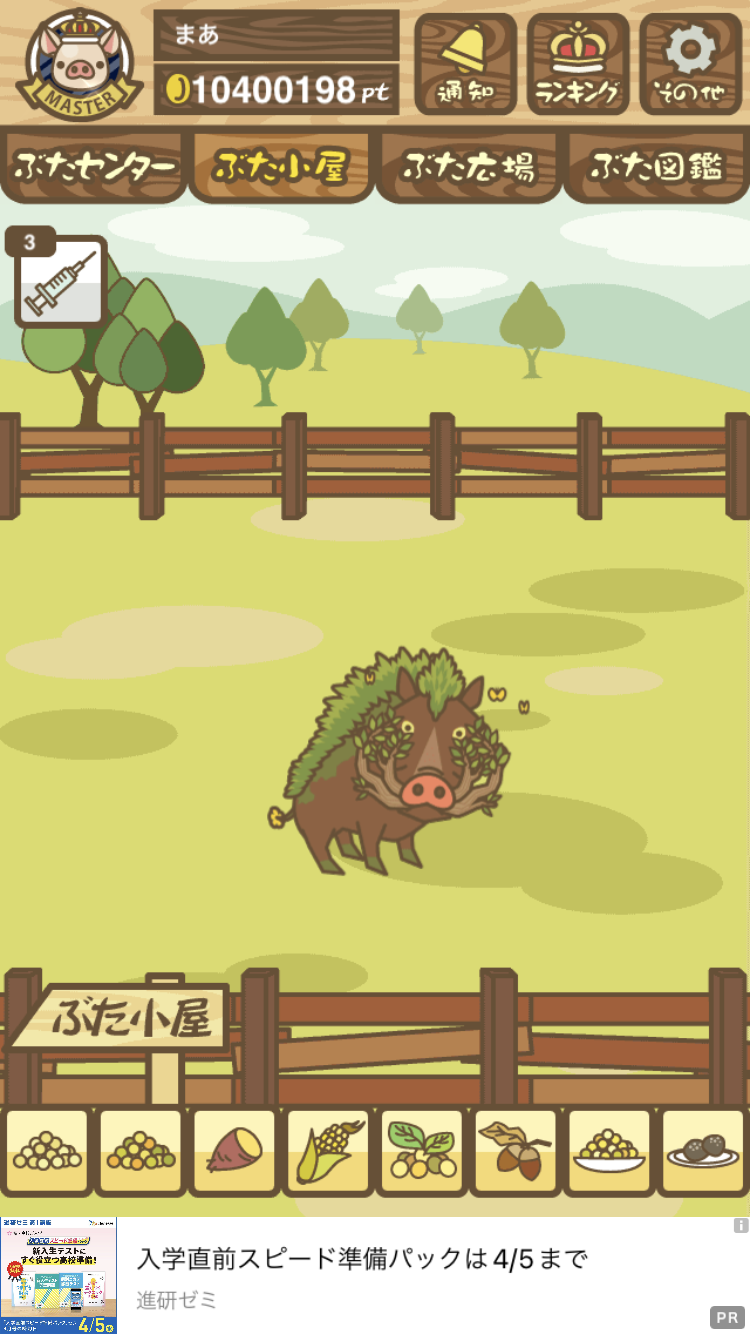The height and width of the screenshot is (1334, 750).
Task: Open the 通知 notifications bell
Action: 465,63
